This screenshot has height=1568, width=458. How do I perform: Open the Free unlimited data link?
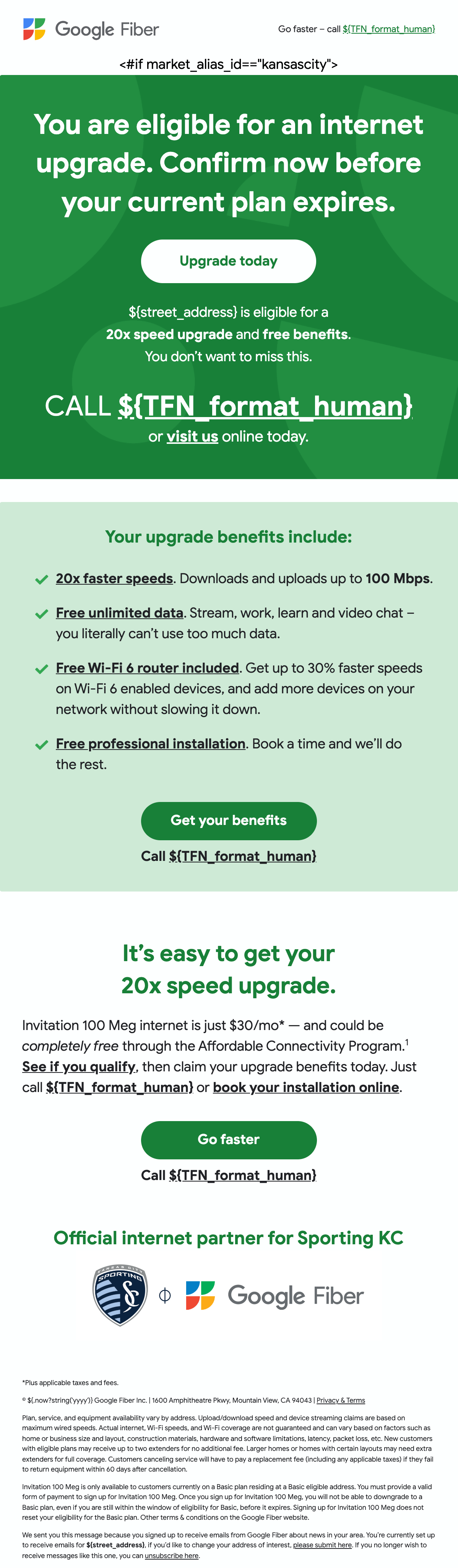(119, 613)
